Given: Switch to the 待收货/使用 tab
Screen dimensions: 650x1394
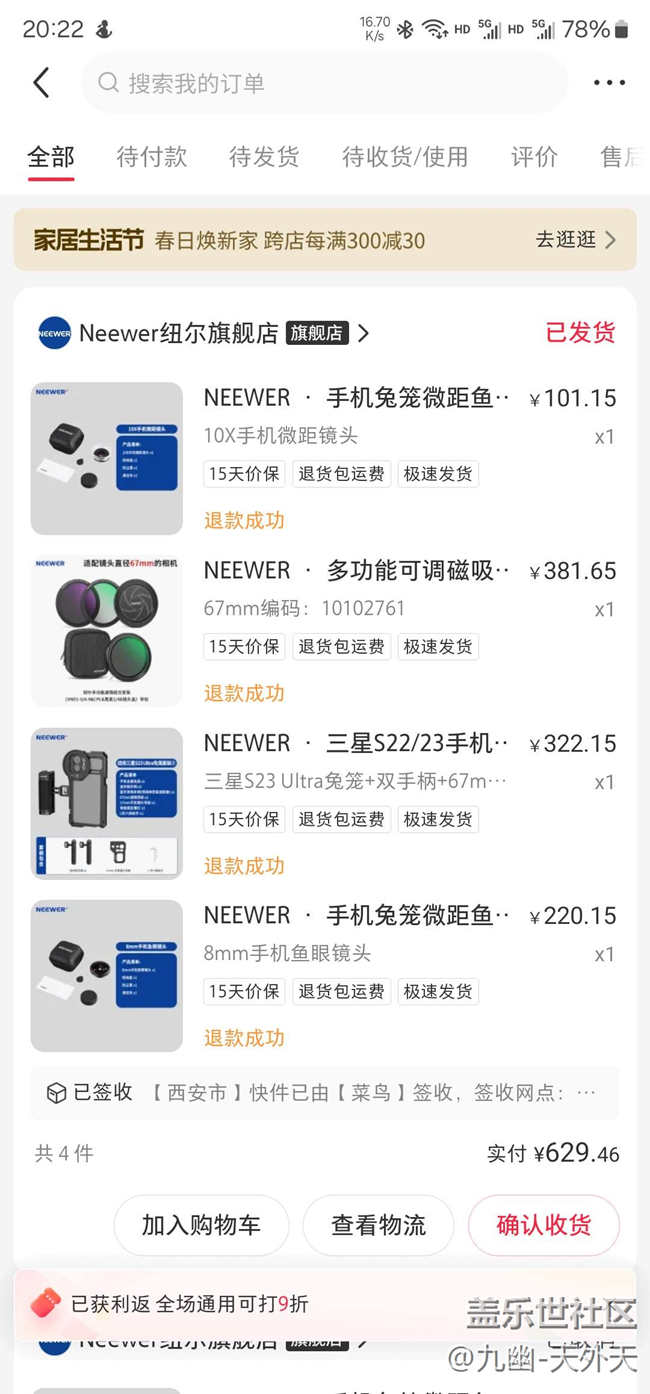Looking at the screenshot, I should (x=404, y=157).
